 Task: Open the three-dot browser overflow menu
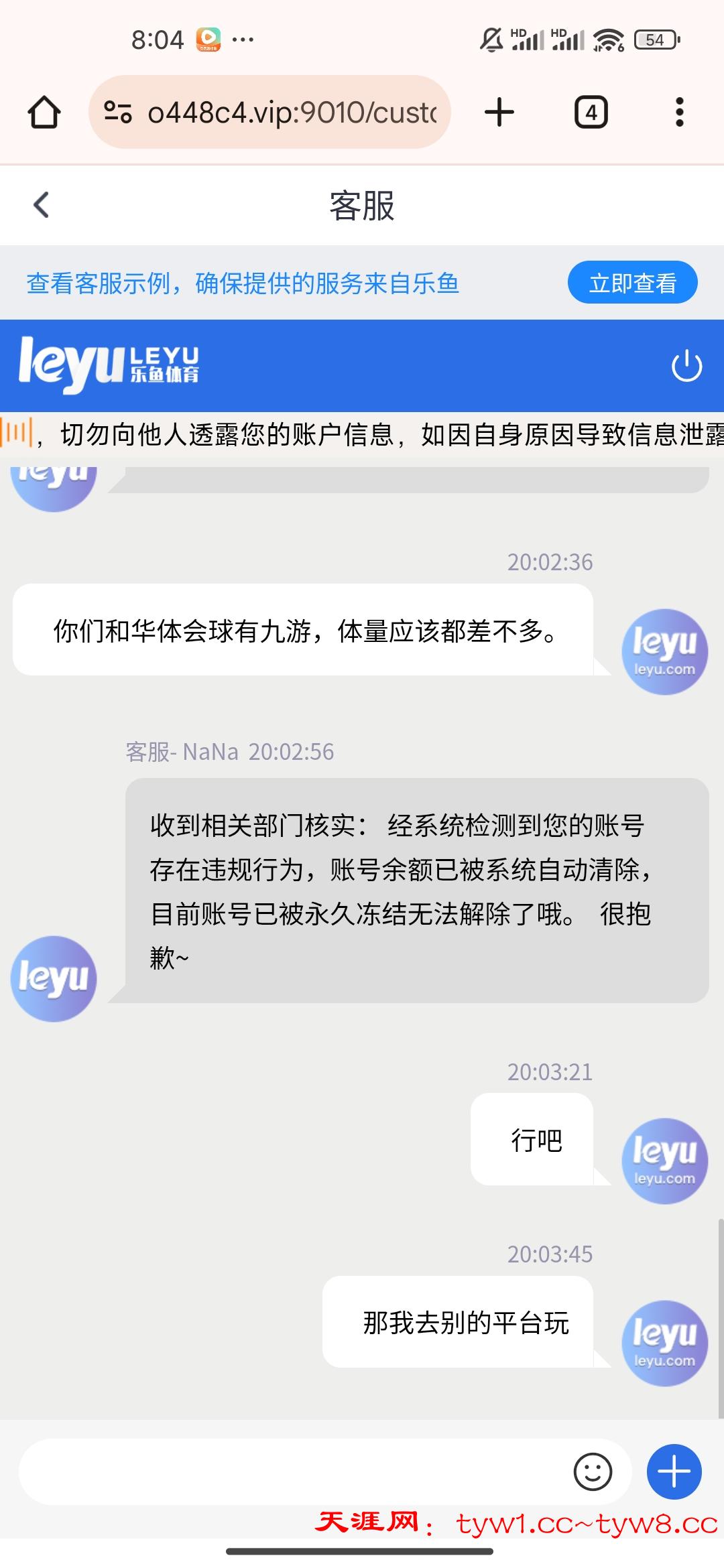pyautogui.click(x=680, y=113)
